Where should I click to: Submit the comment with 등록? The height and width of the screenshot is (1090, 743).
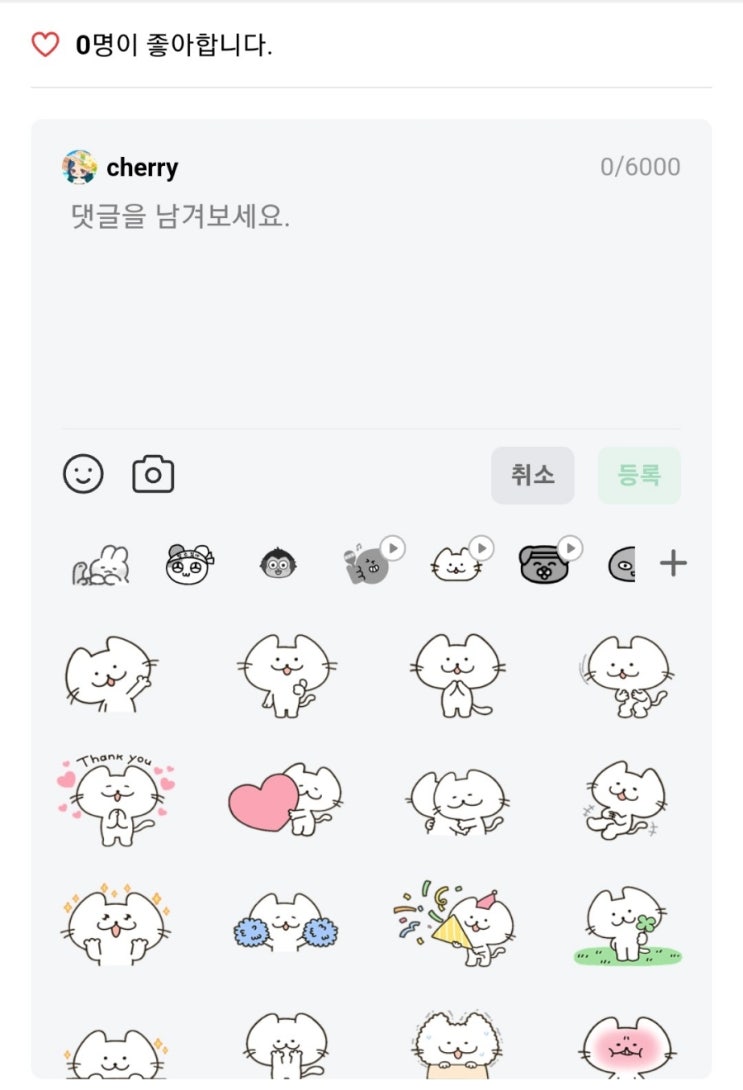639,475
